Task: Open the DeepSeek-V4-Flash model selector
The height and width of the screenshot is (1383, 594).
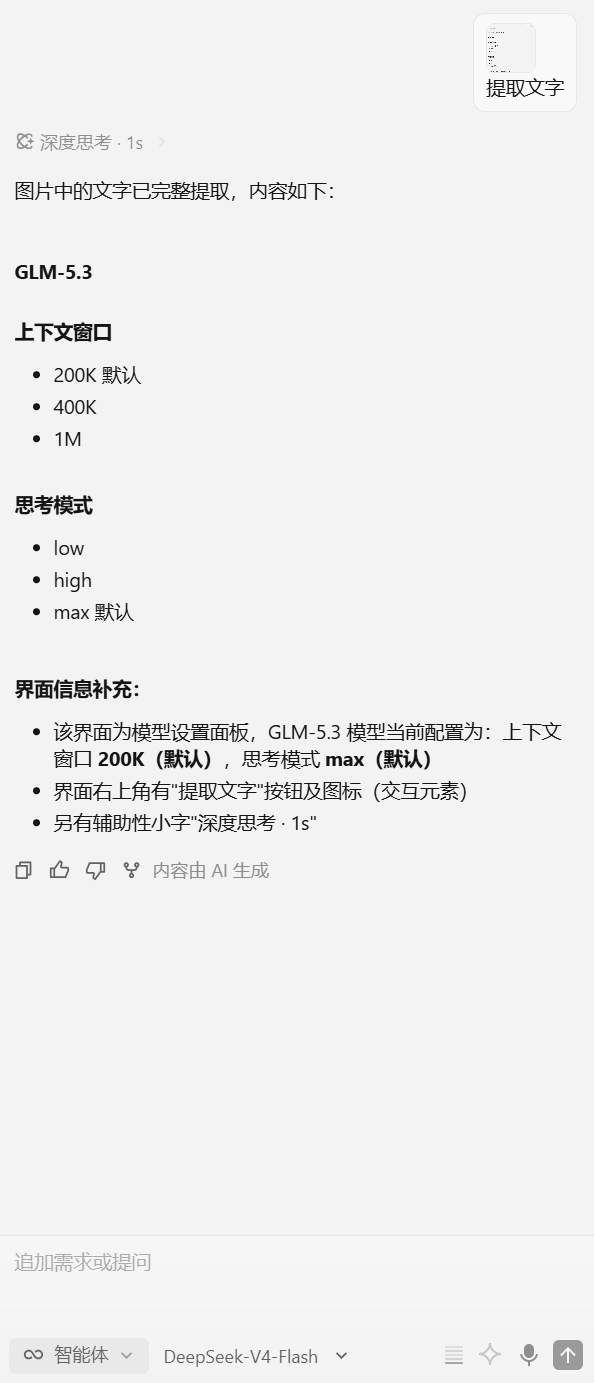Action: (255, 1356)
